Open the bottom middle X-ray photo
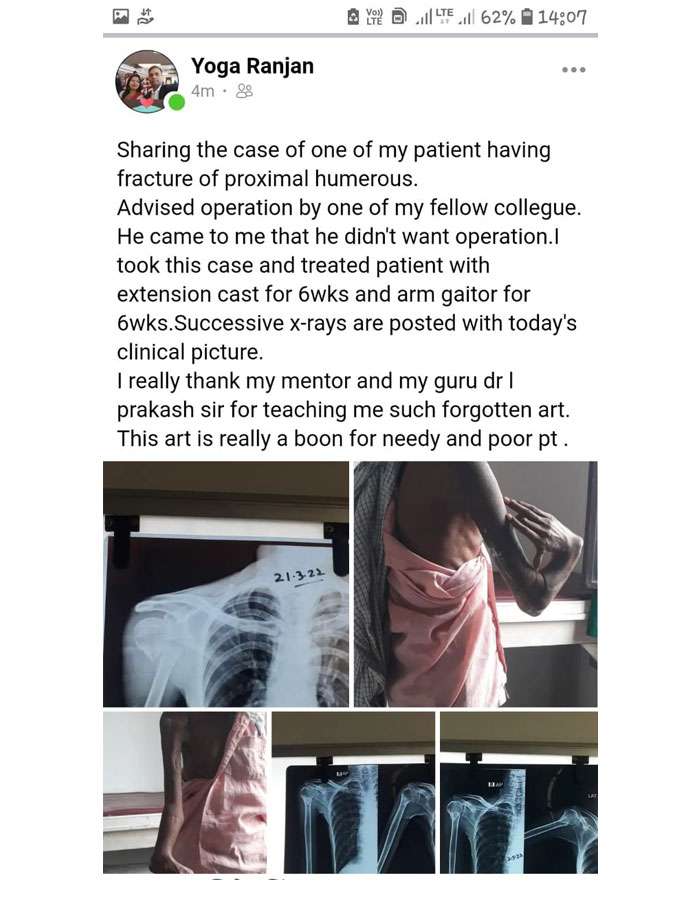The height and width of the screenshot is (900, 700). (353, 792)
